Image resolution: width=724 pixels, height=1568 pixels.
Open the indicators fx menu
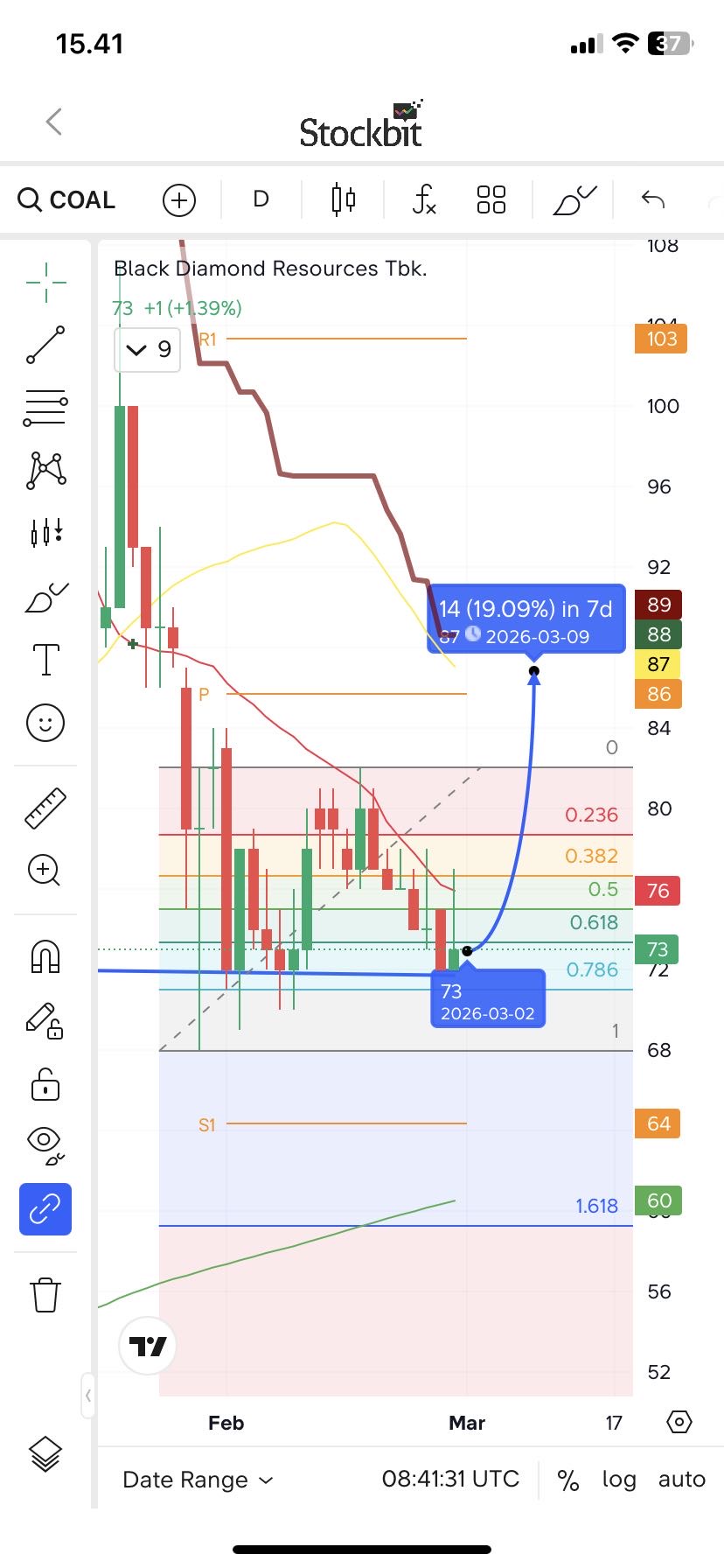[424, 199]
